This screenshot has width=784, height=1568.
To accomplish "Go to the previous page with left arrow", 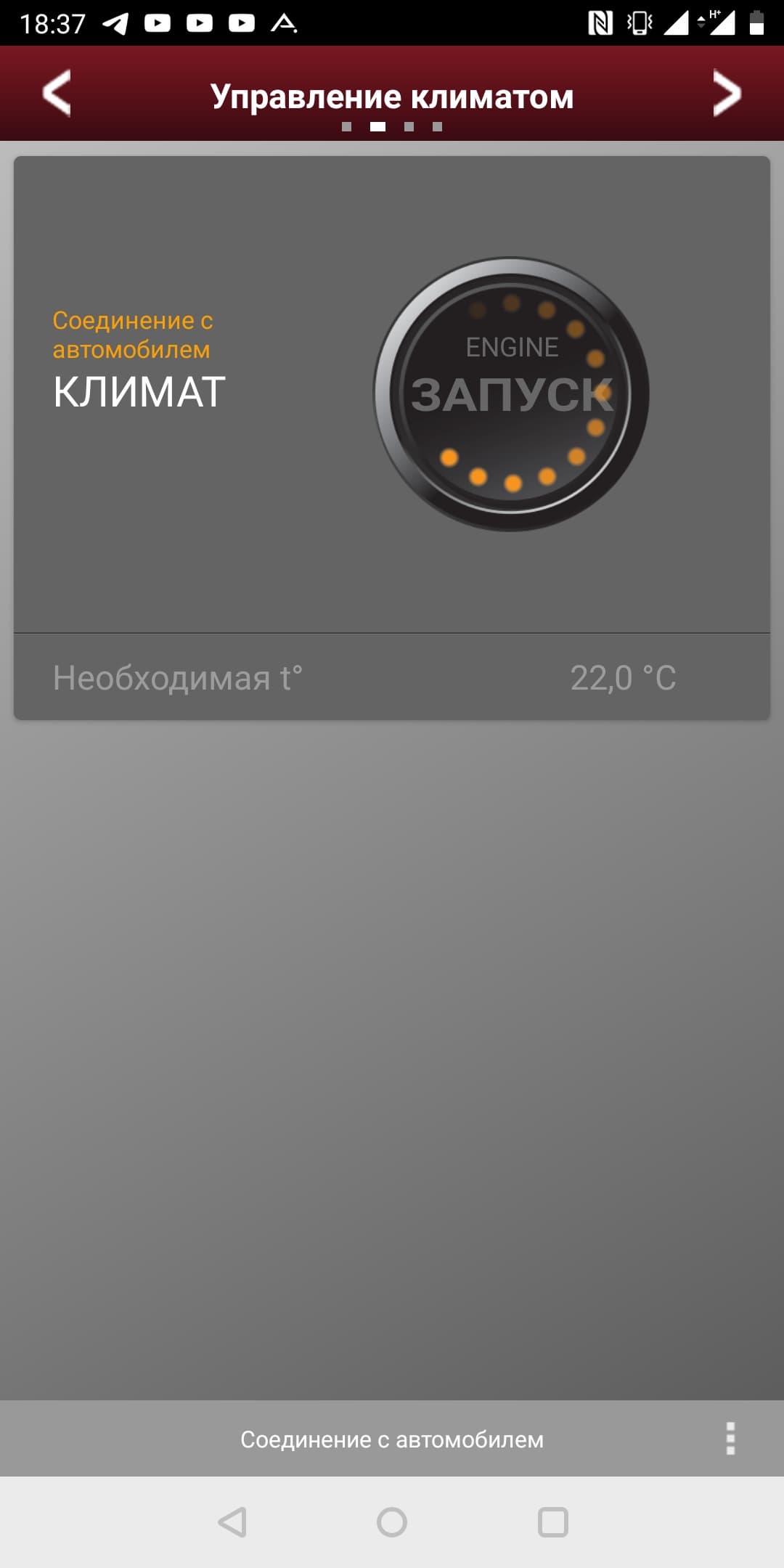I will 57,93.
